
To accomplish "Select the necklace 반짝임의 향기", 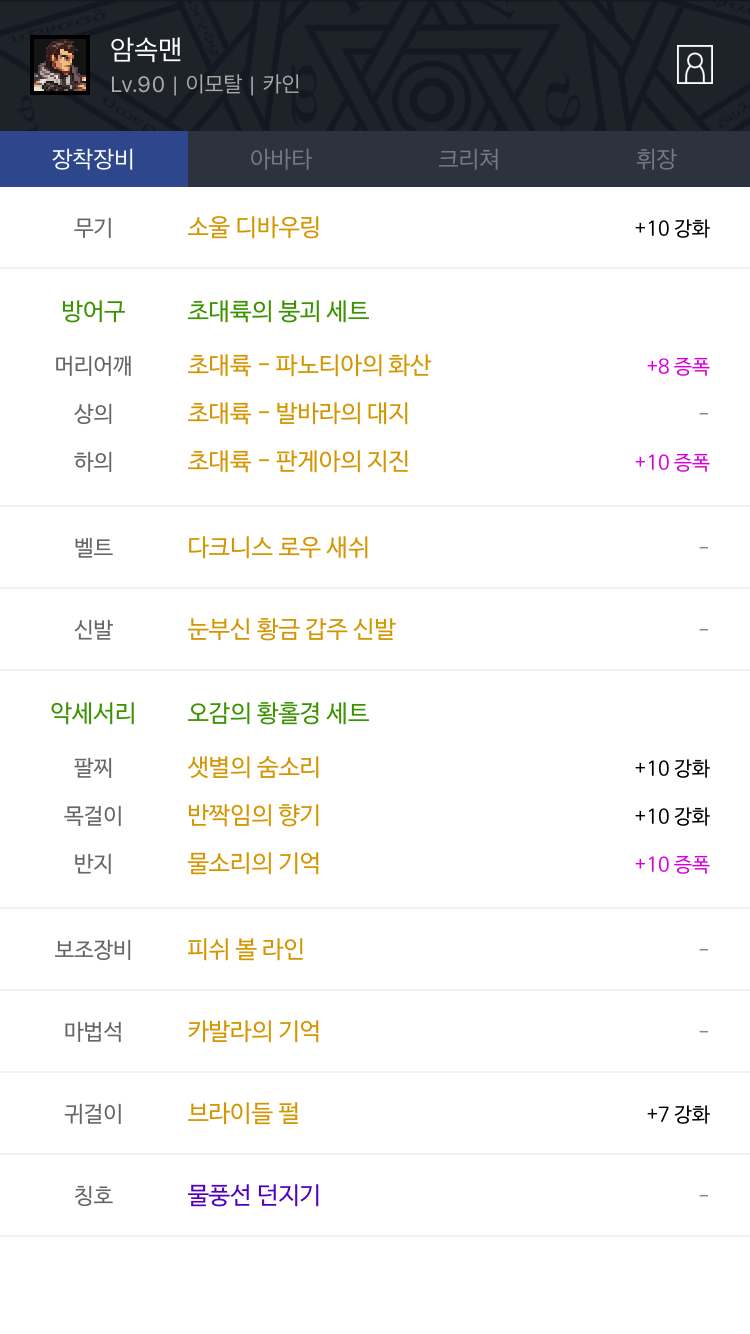I will tap(254, 815).
